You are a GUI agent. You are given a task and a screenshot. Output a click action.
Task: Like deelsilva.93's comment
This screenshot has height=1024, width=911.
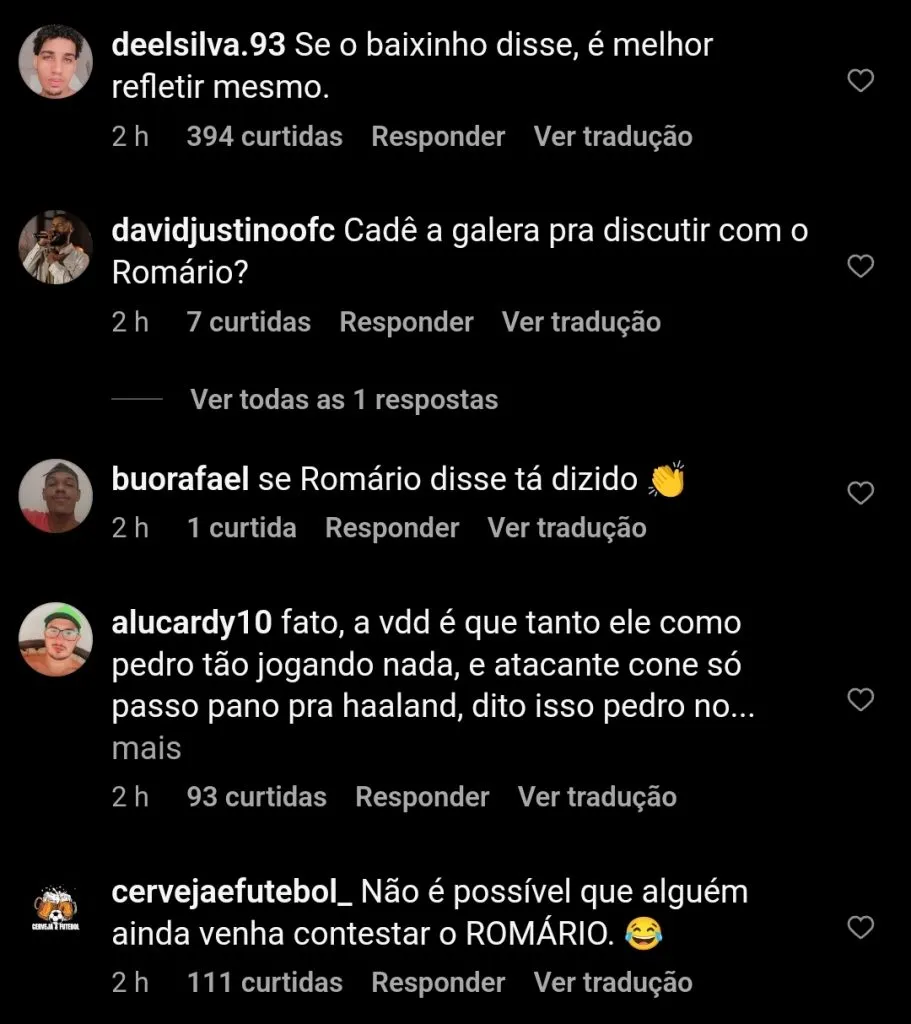coord(860,81)
